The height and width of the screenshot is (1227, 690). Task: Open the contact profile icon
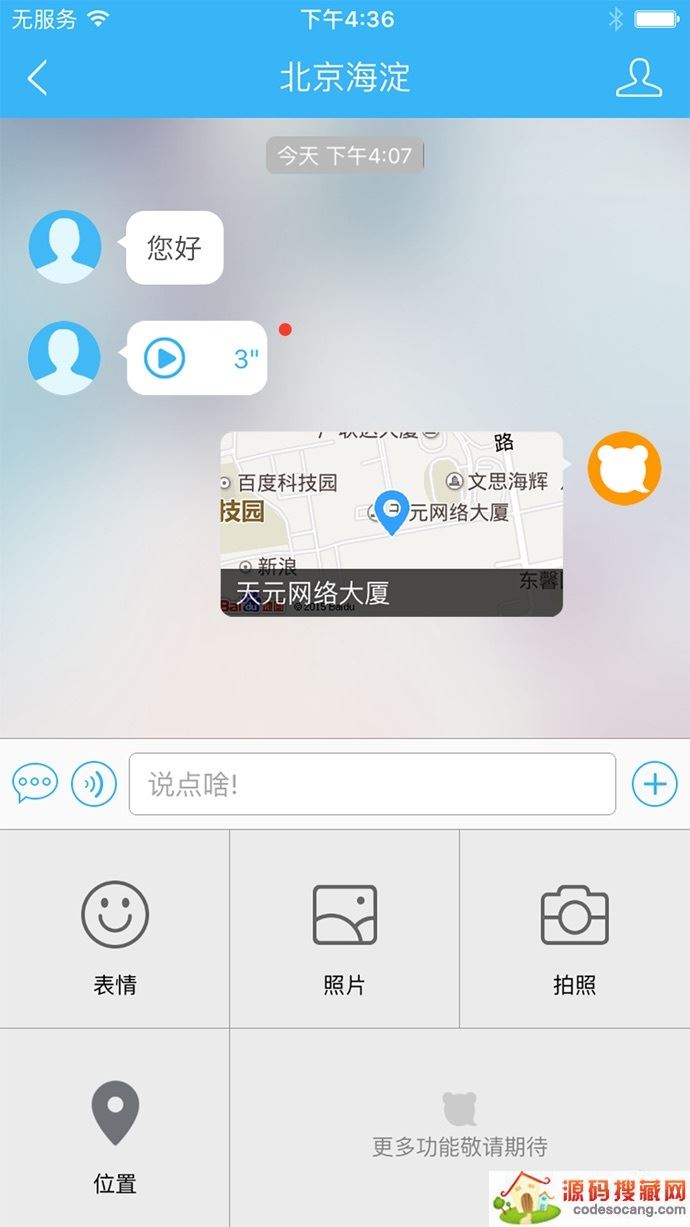click(x=638, y=78)
